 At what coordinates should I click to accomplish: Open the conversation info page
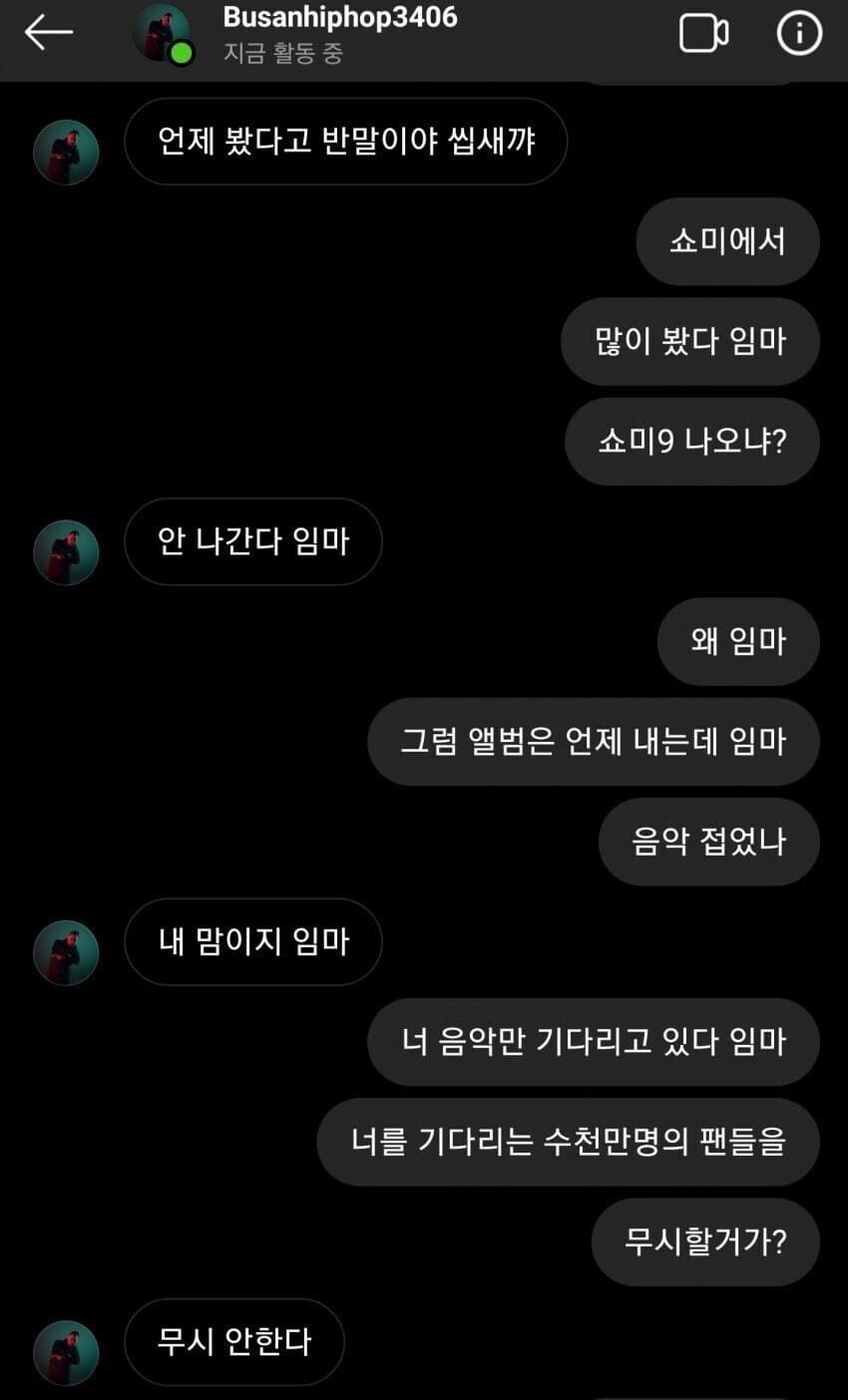pos(798,35)
